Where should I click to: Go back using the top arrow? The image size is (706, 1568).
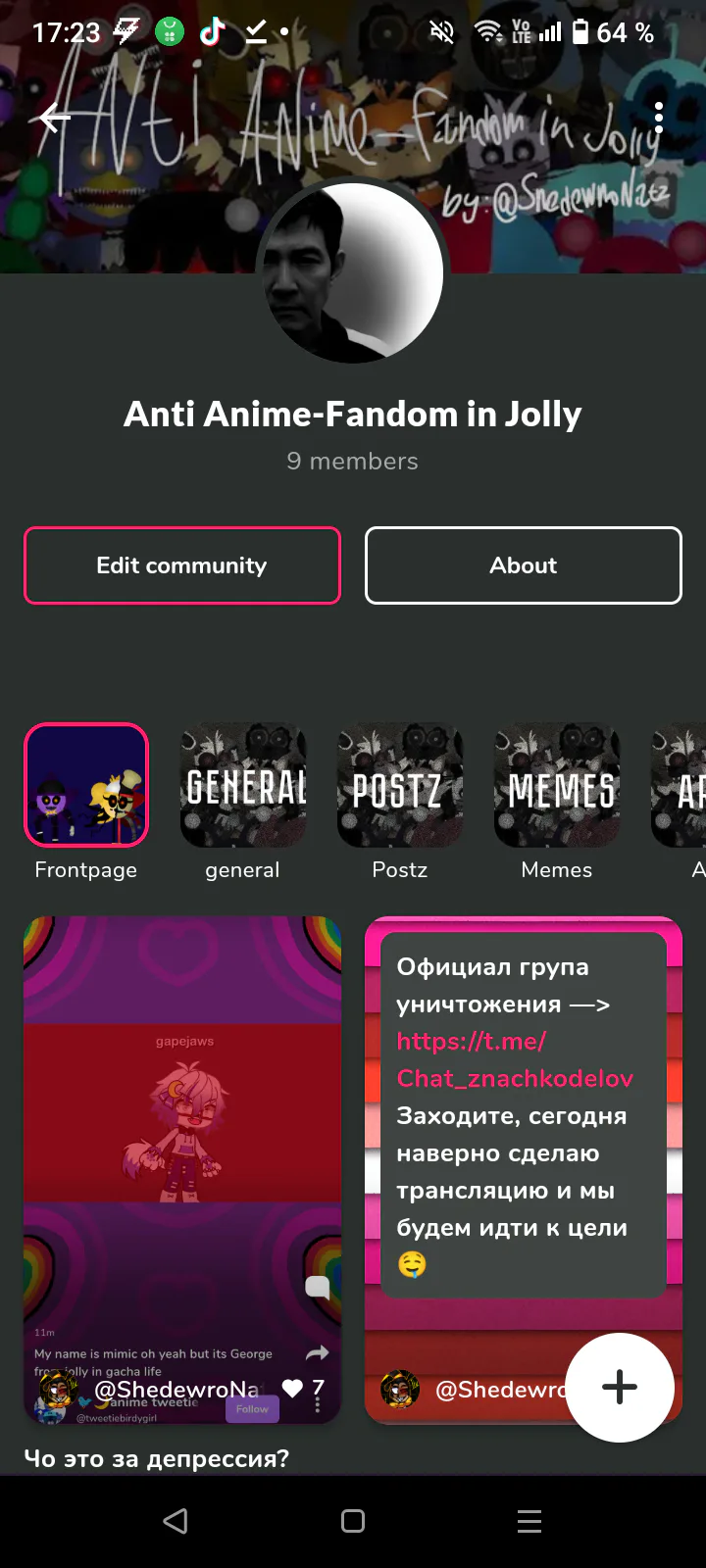pyautogui.click(x=56, y=119)
